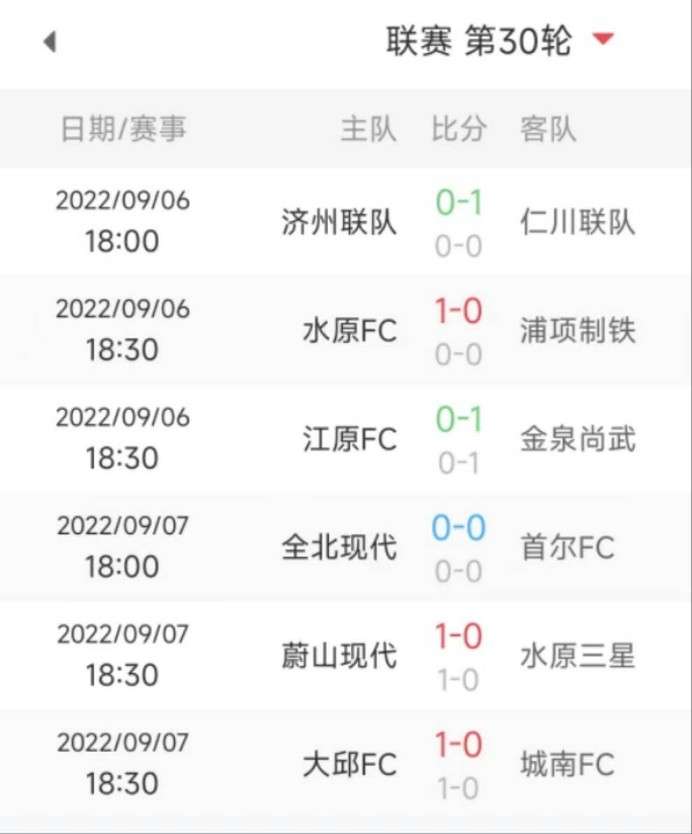Go back using the top-left arrow
Image resolution: width=692 pixels, height=834 pixels.
[50, 42]
